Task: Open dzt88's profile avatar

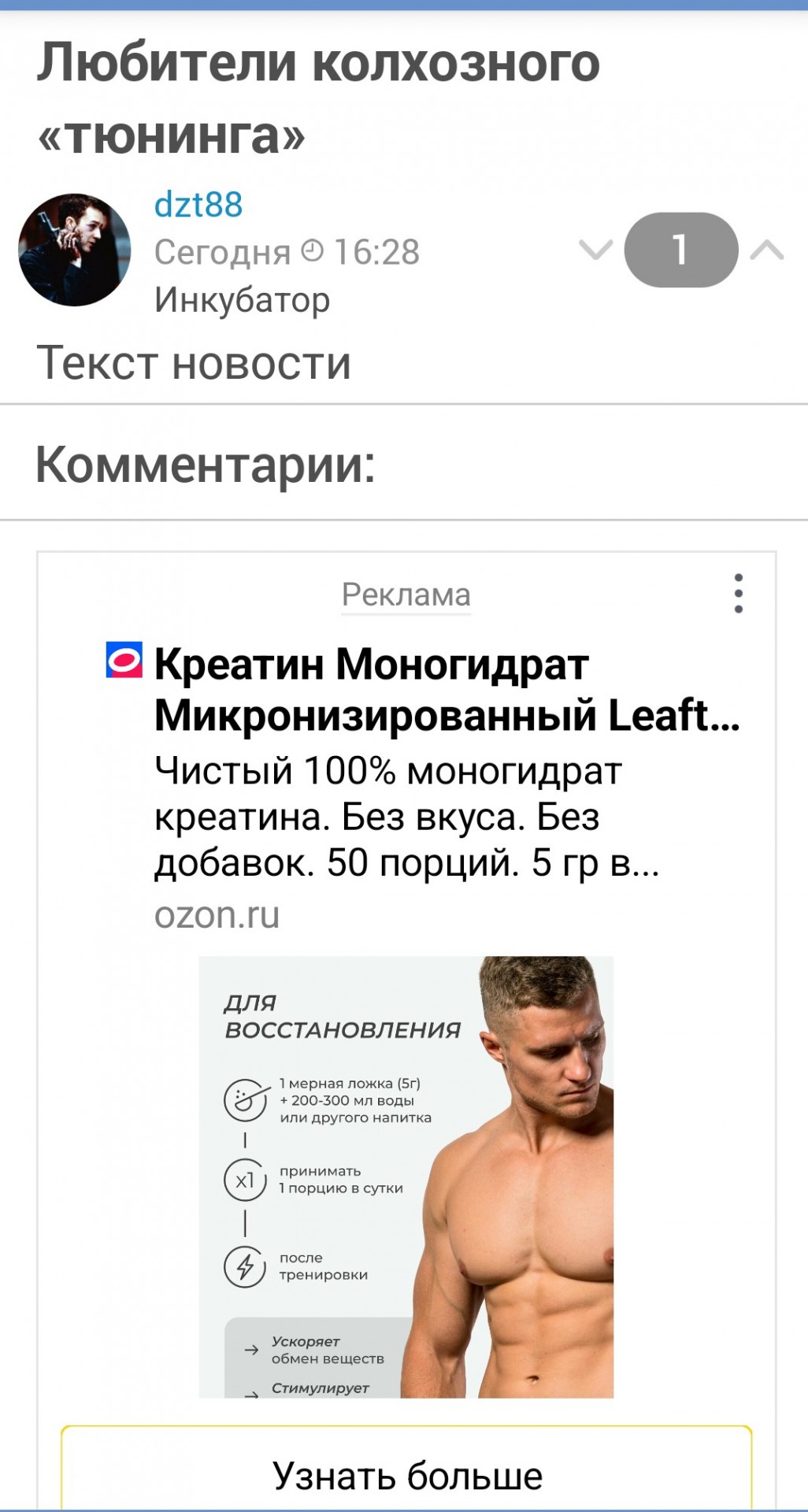Action: 75,250
